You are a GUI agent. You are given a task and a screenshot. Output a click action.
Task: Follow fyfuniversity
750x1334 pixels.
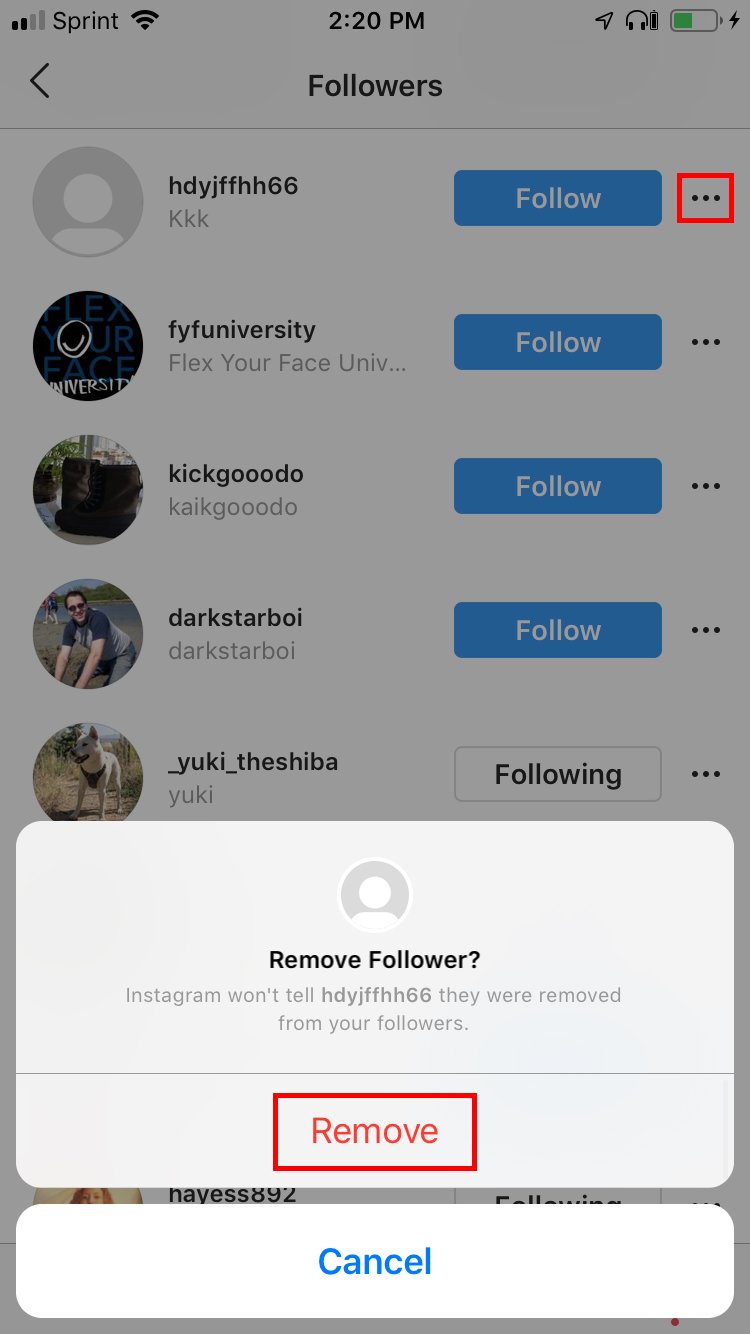click(557, 342)
